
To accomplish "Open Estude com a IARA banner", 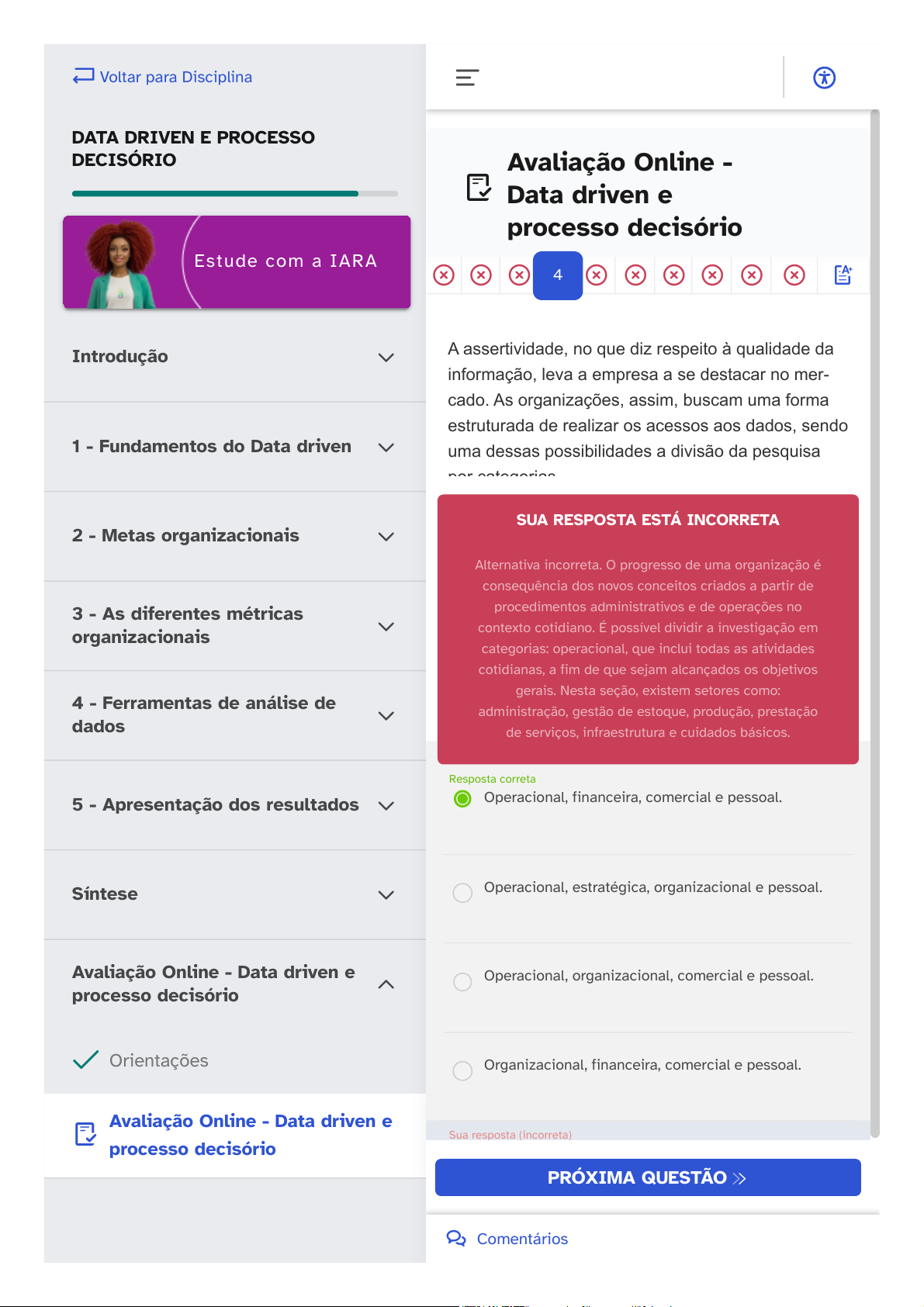I will click(237, 262).
